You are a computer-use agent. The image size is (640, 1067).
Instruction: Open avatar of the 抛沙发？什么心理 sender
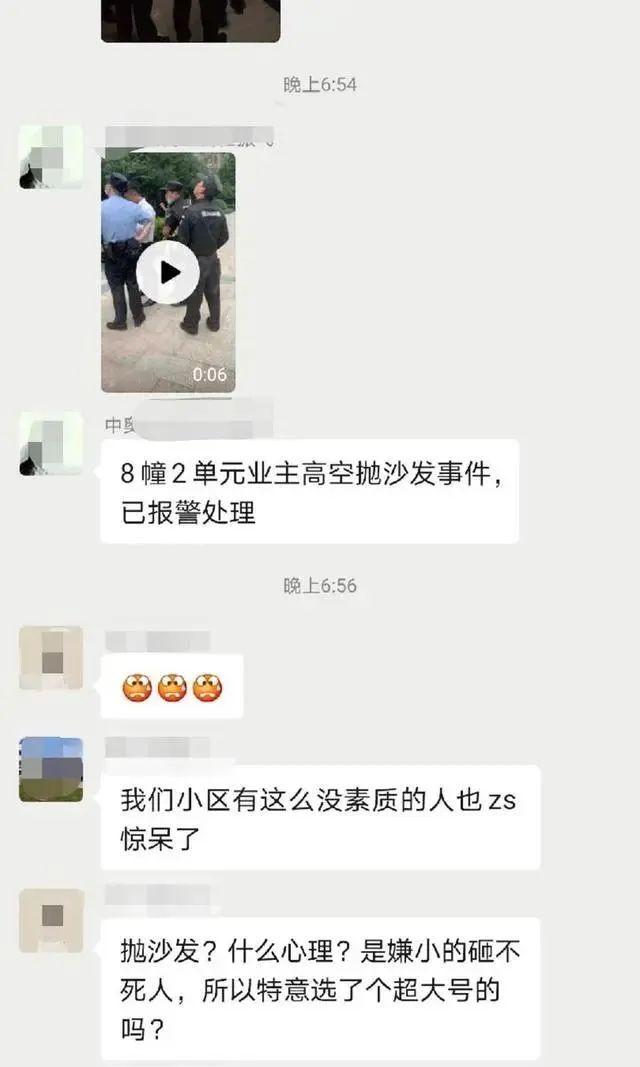coord(51,920)
